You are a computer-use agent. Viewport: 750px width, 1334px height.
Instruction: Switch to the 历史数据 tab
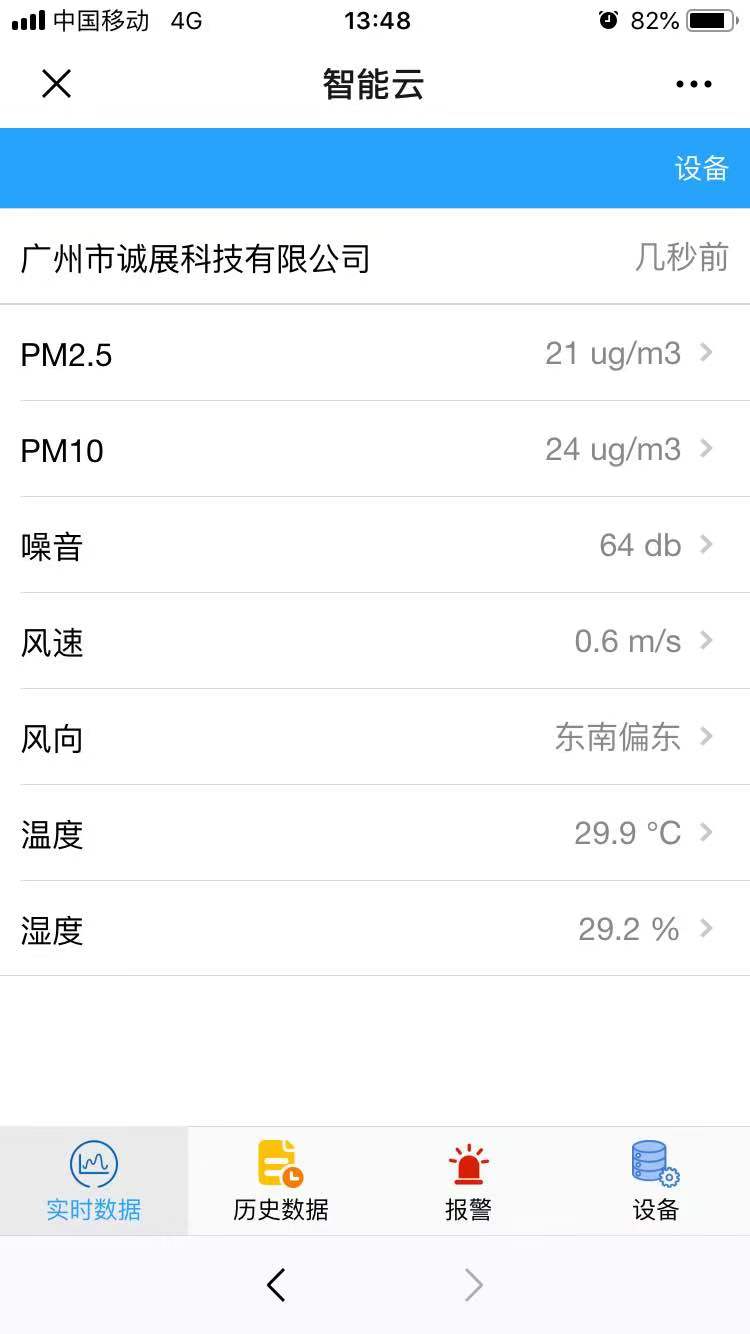281,1181
